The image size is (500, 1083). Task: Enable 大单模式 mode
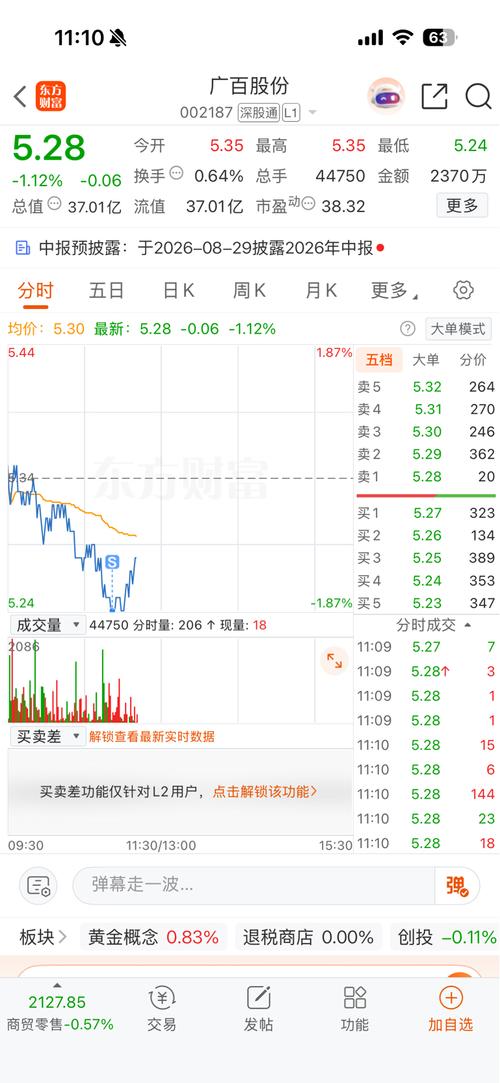pyautogui.click(x=458, y=329)
